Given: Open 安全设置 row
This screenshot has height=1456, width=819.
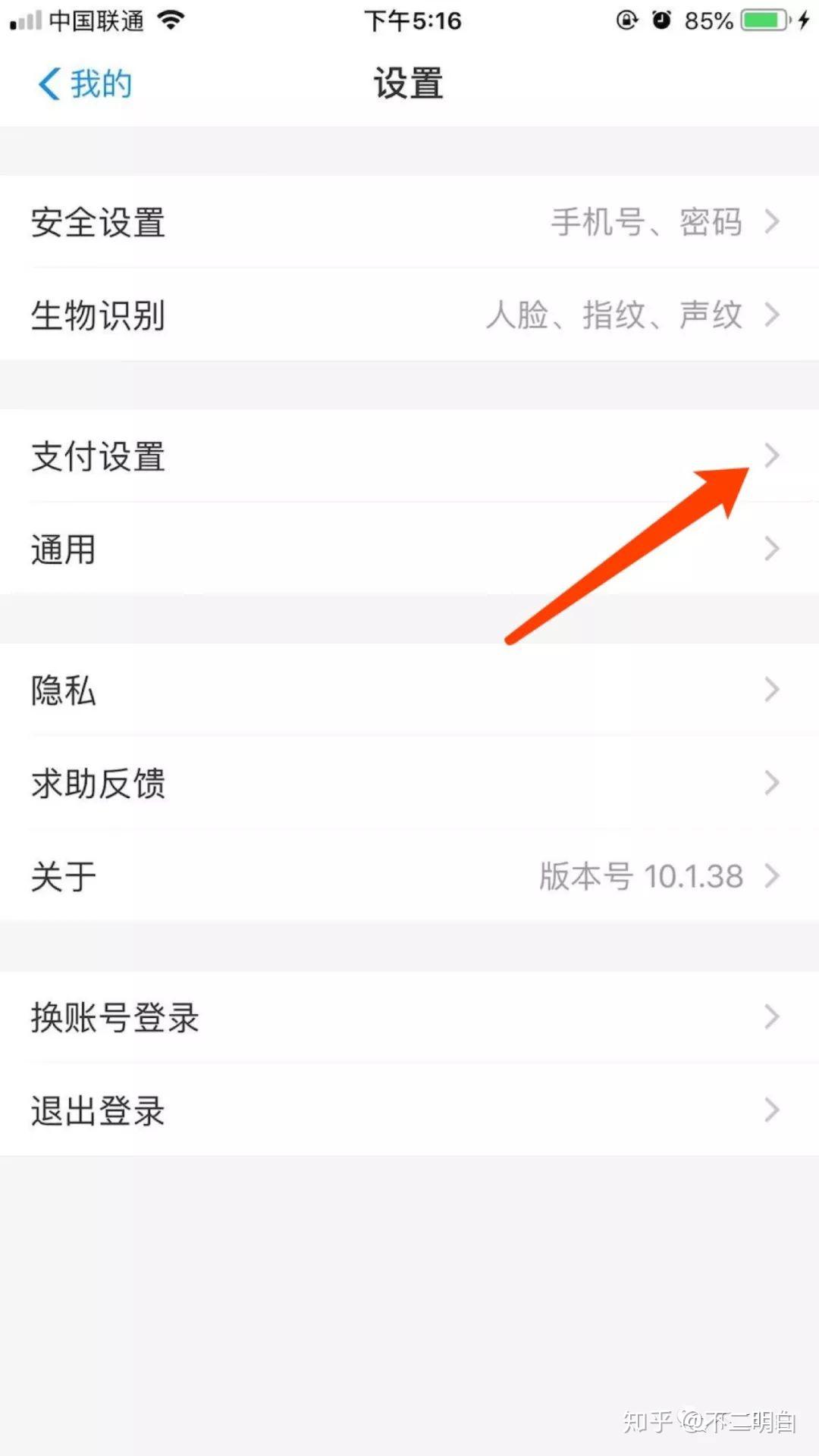Looking at the screenshot, I should [409, 222].
